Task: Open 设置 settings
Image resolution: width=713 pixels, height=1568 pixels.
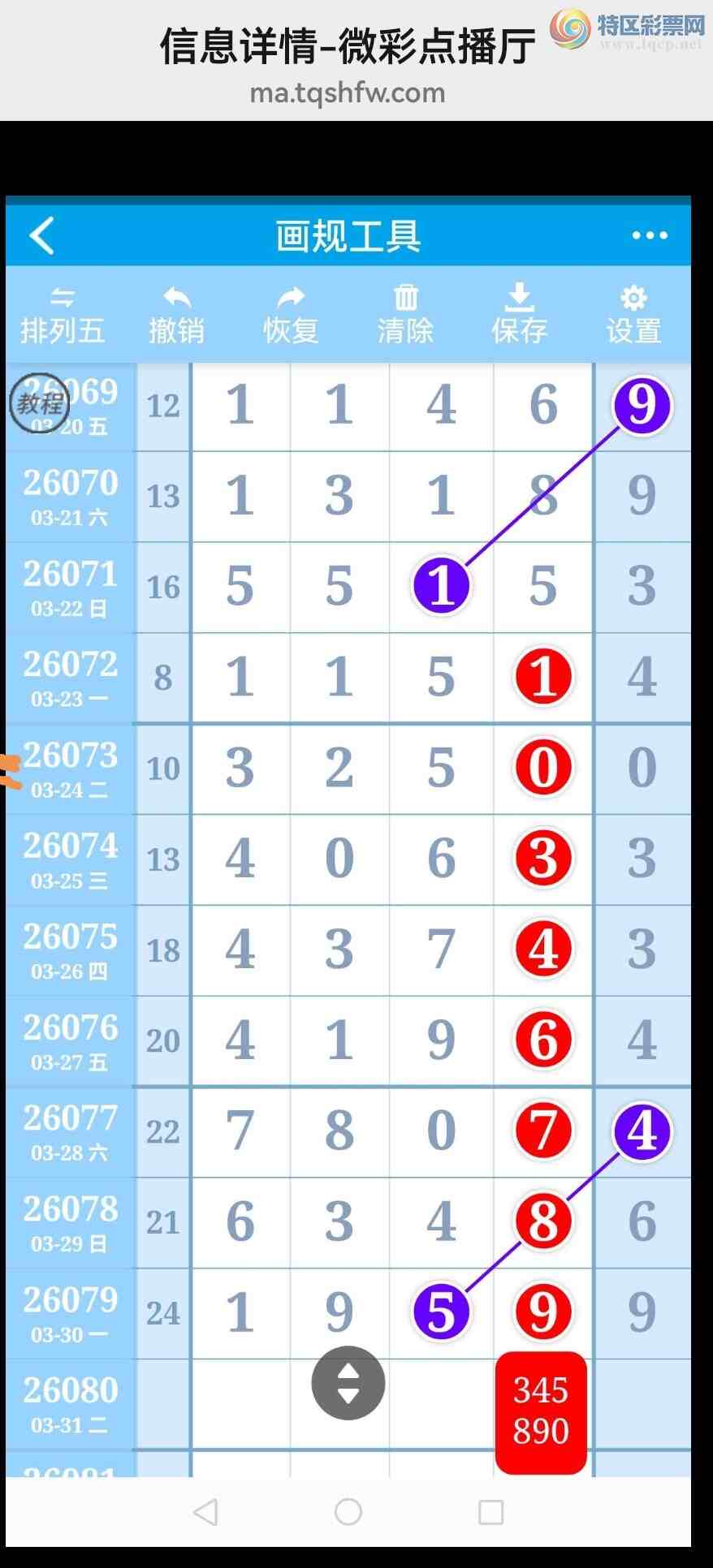Action: [633, 316]
